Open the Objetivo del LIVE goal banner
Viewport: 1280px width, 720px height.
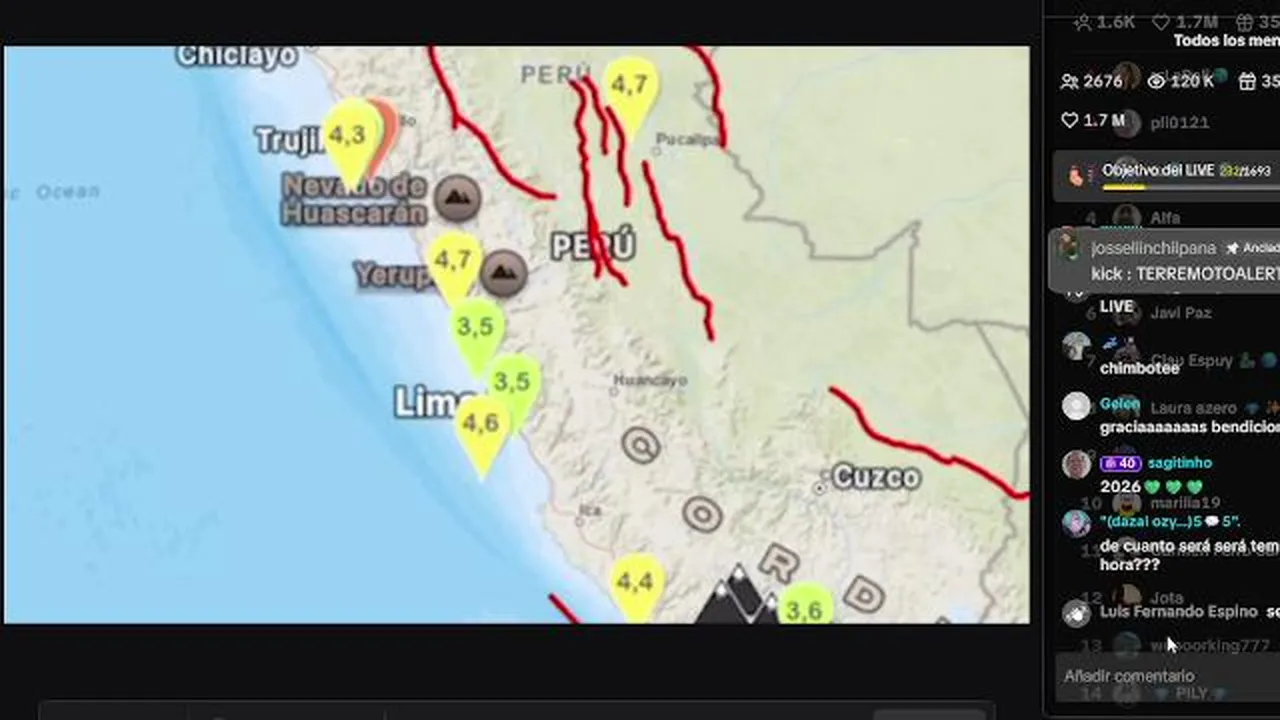pos(1170,175)
